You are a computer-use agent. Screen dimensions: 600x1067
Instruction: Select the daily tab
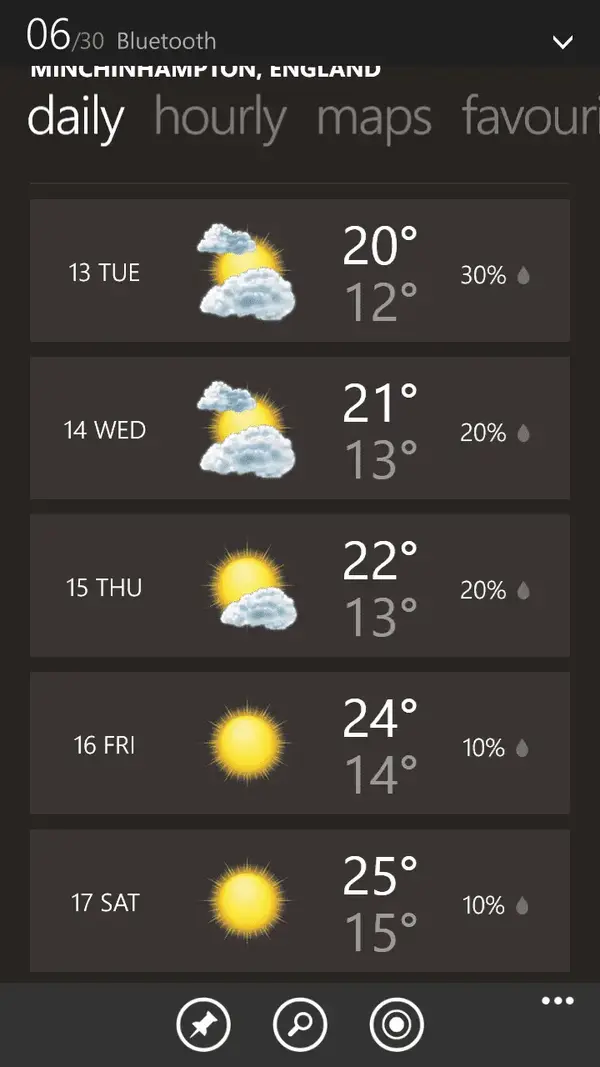pos(76,118)
